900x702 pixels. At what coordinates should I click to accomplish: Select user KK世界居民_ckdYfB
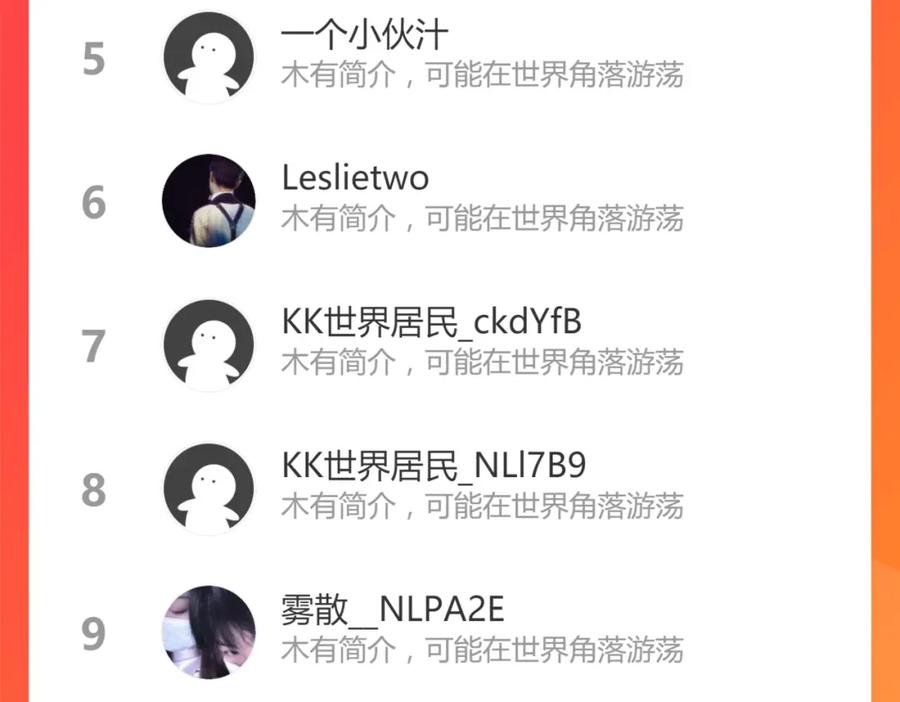point(449,345)
